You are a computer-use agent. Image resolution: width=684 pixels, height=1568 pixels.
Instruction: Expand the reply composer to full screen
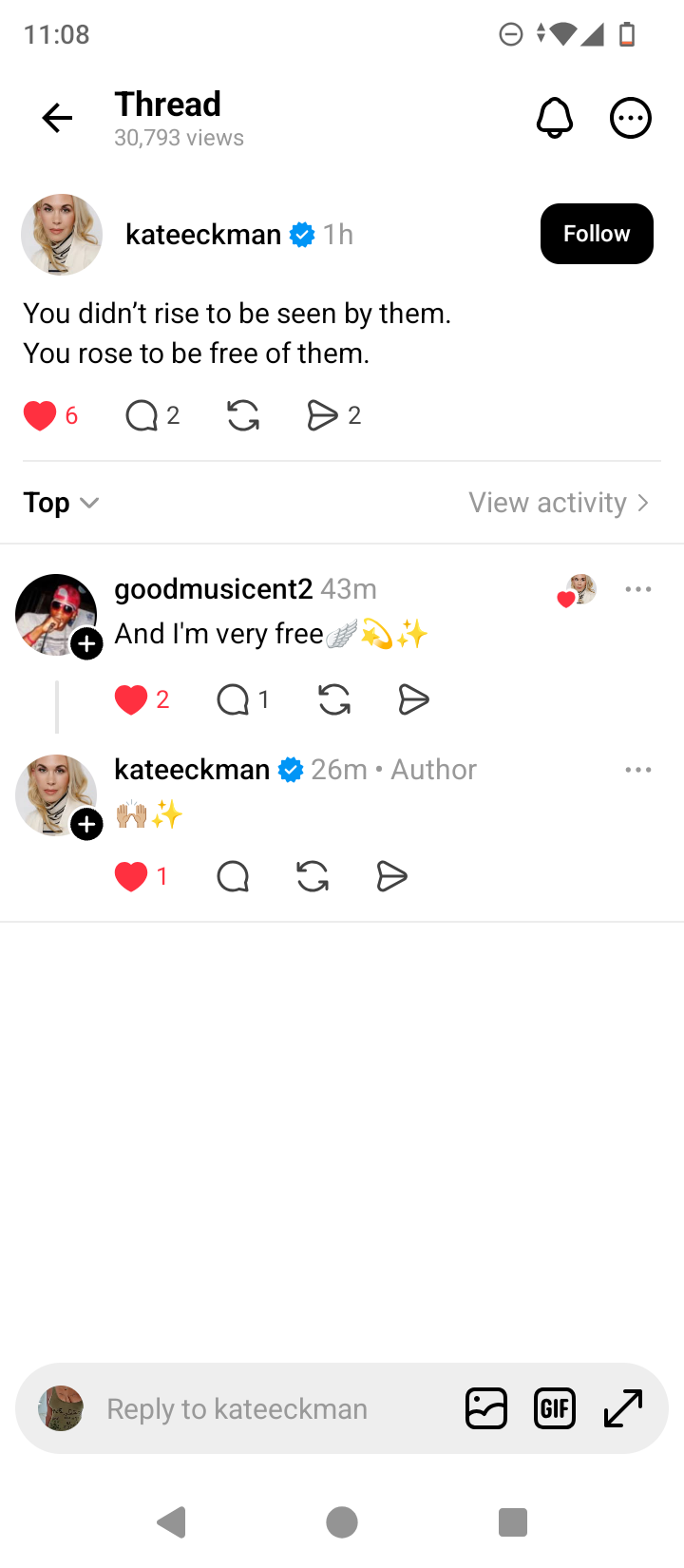(623, 1408)
